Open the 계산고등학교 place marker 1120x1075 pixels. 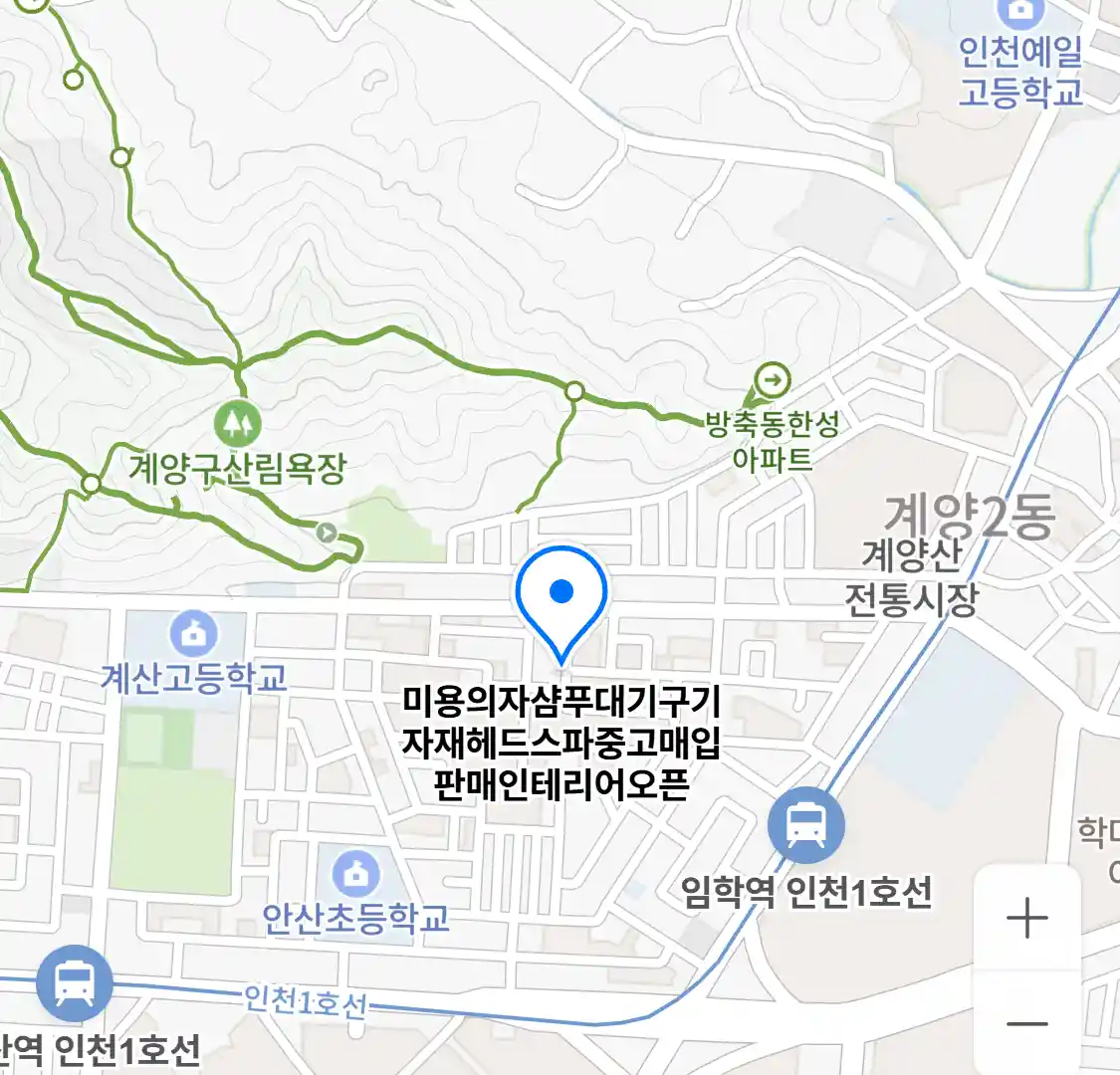click(194, 634)
